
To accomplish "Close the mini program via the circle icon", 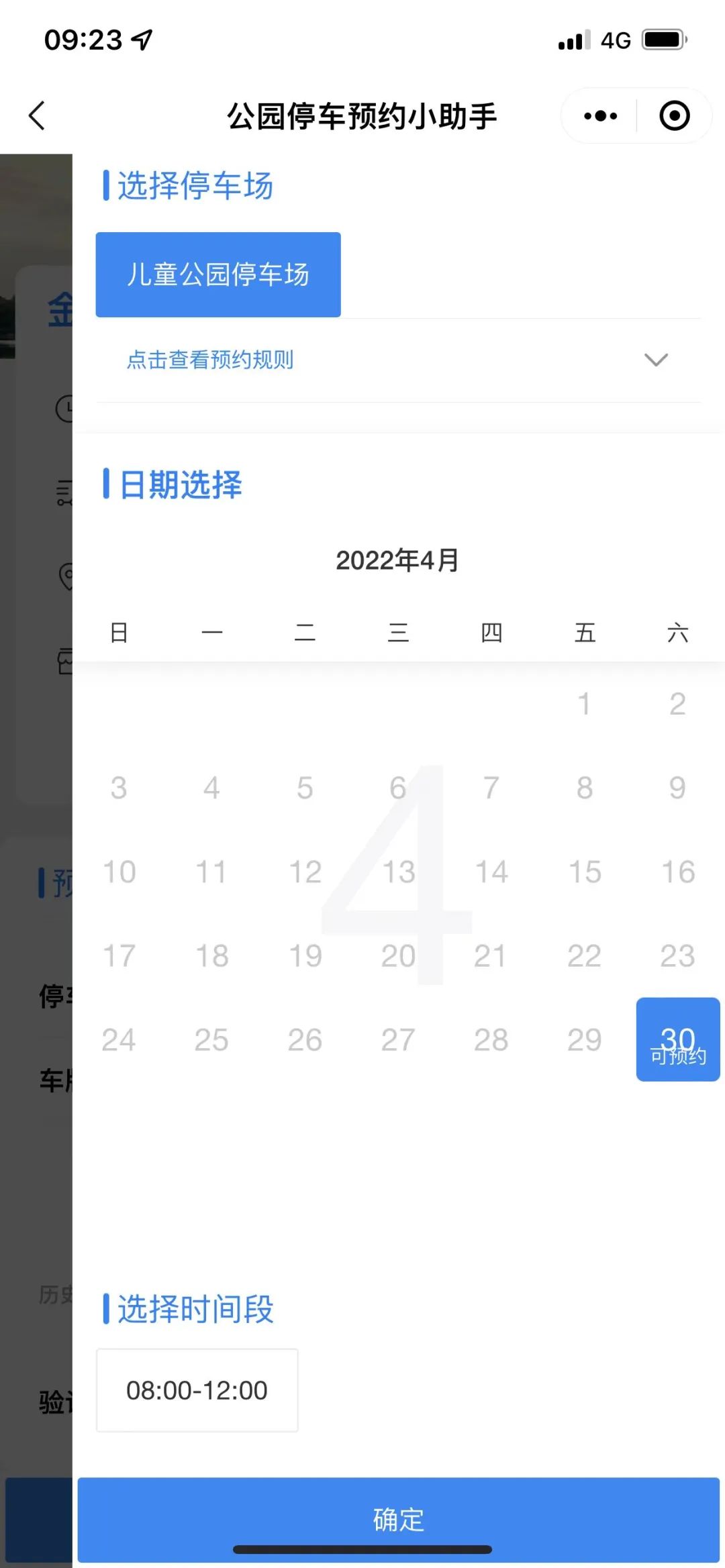I will 675,115.
